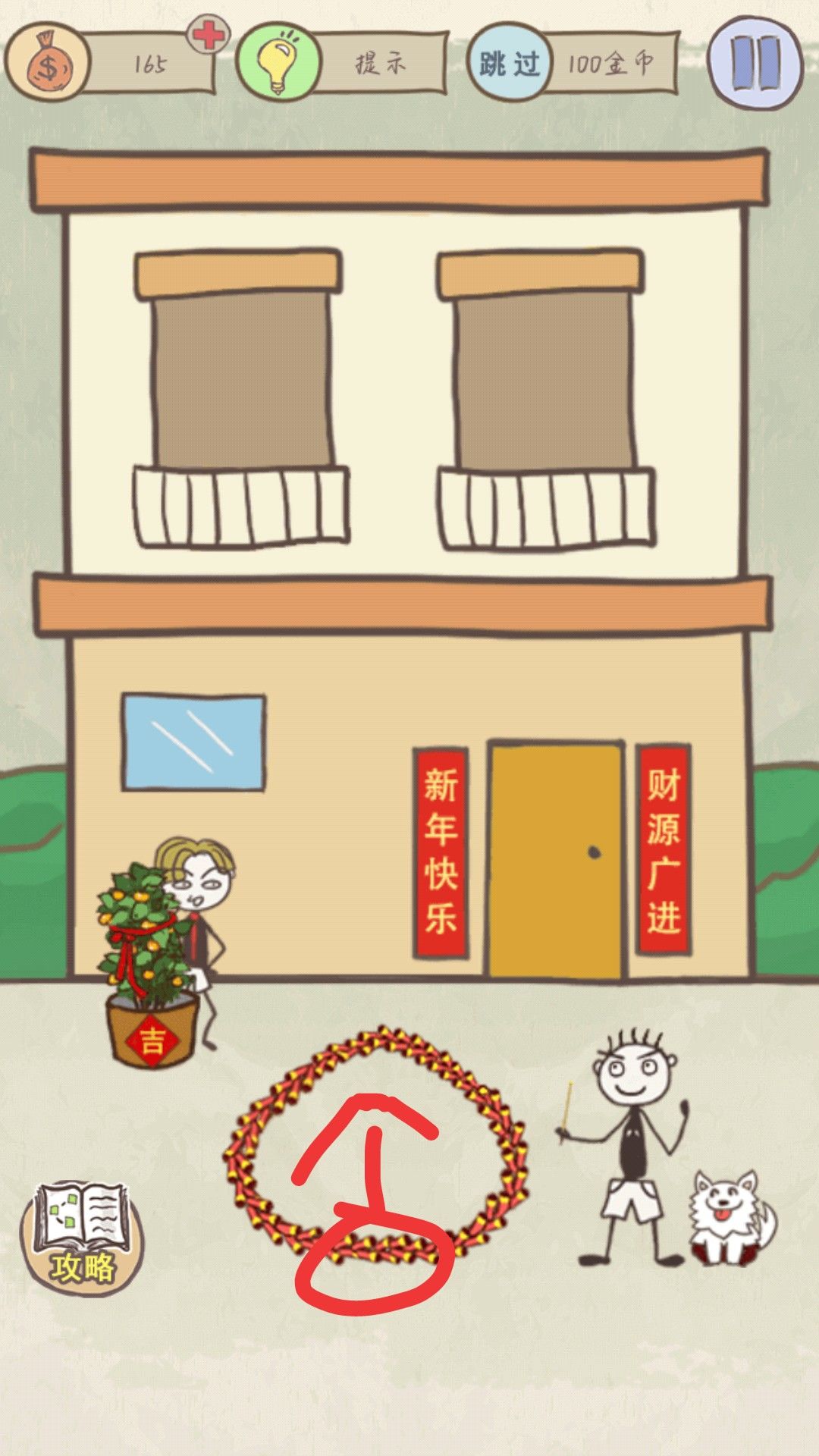Image resolution: width=819 pixels, height=1456 pixels.
Task: Open the 攻略 walkthrough book
Action: (x=81, y=1234)
